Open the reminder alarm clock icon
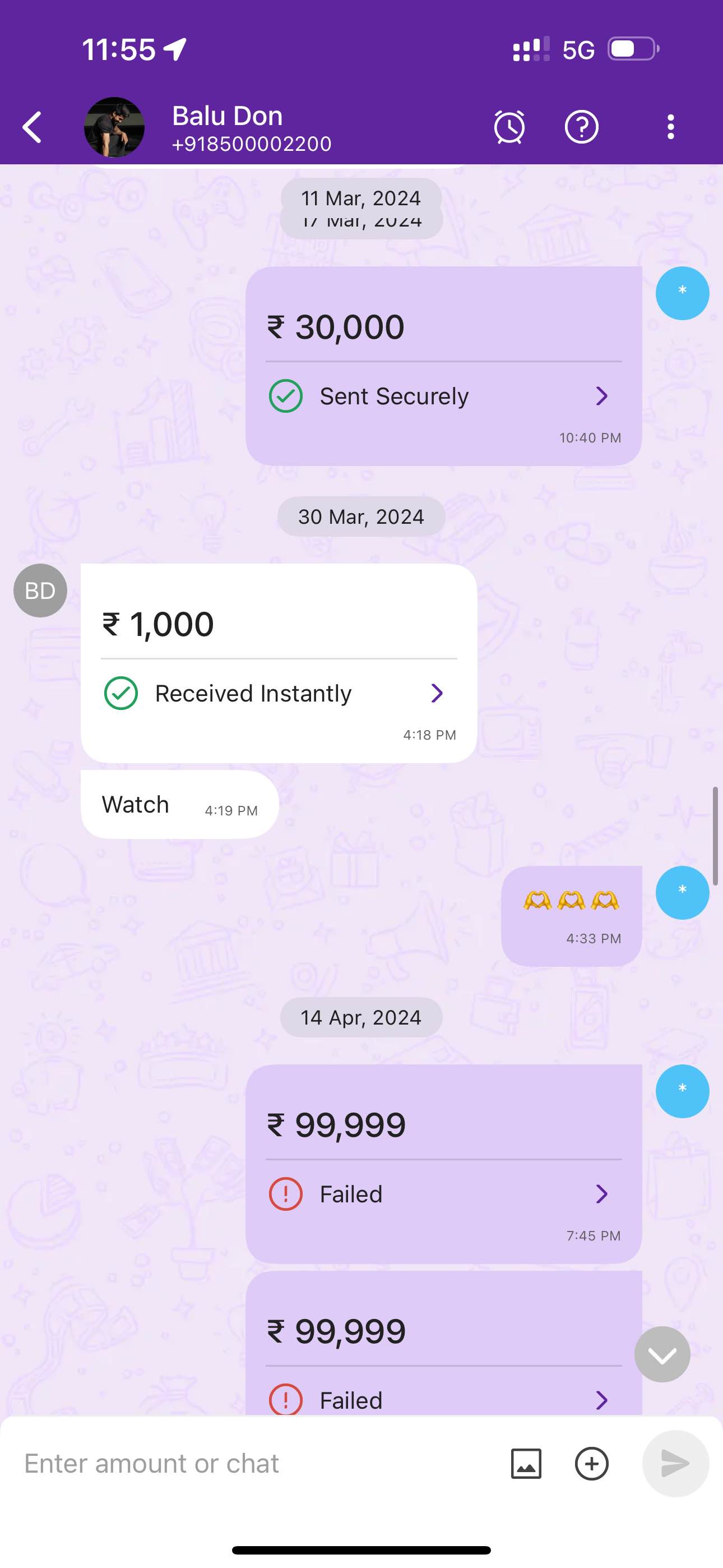This screenshot has height=1568, width=723. coord(509,127)
